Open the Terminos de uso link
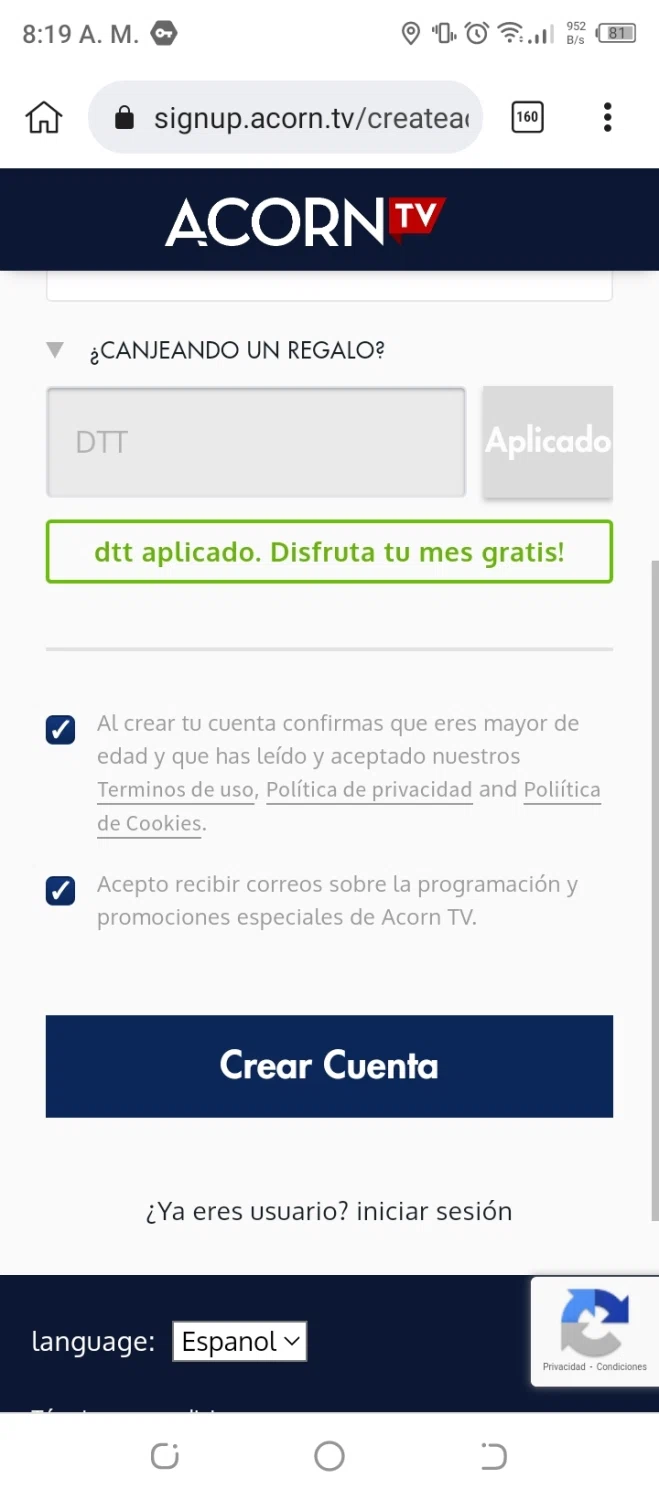Screen dimensions: 659x1500 coord(175,790)
